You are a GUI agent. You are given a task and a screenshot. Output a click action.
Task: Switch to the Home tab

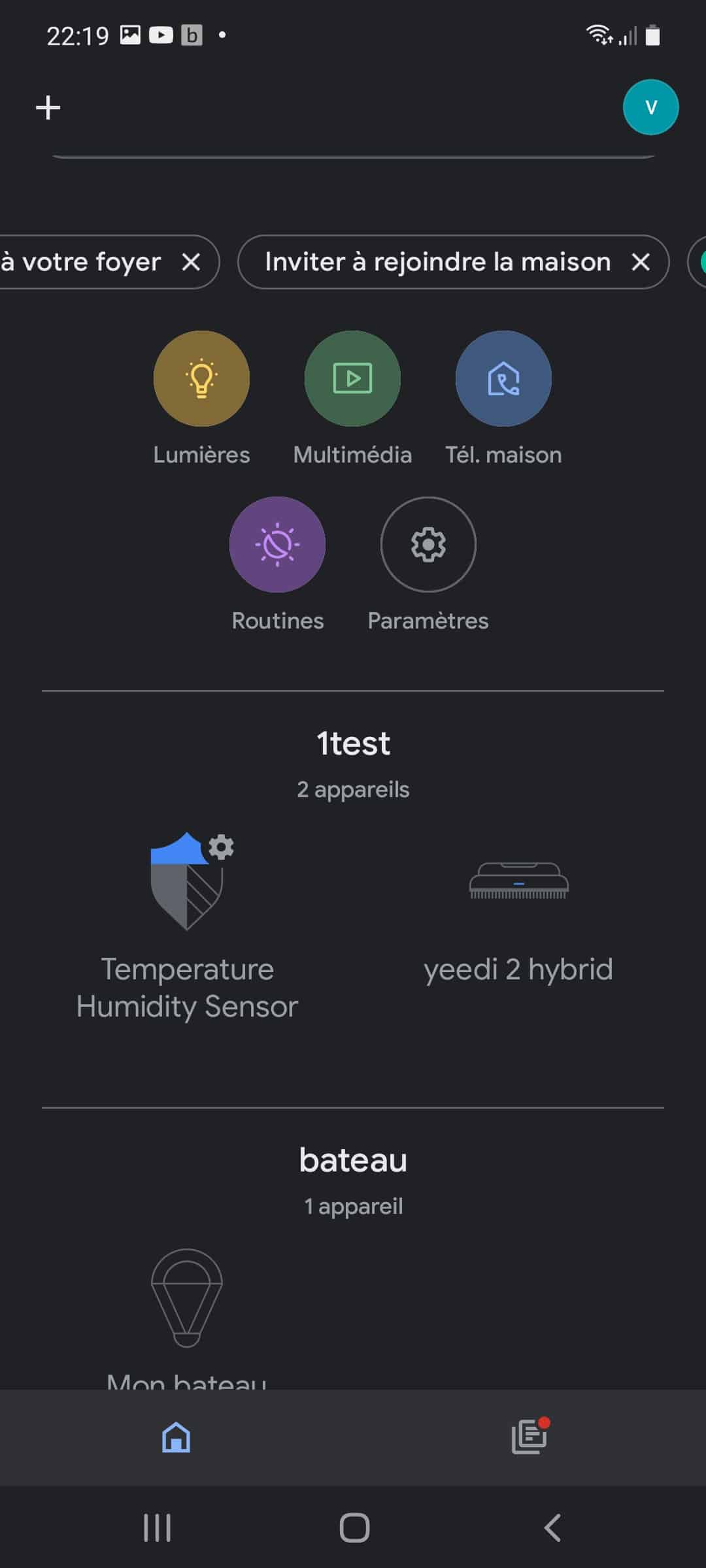[x=176, y=1437]
